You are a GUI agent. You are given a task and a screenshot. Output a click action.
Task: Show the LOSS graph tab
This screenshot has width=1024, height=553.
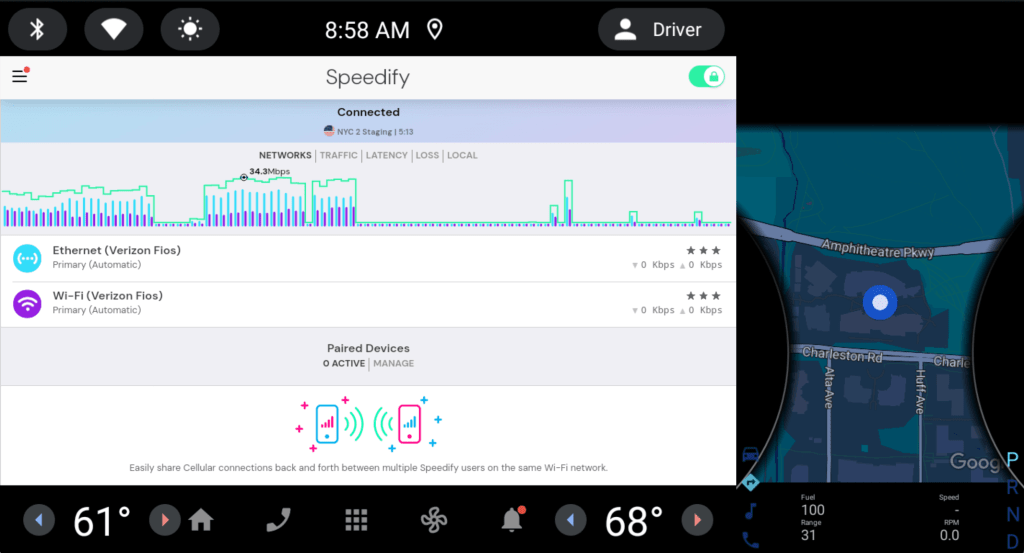coord(427,155)
